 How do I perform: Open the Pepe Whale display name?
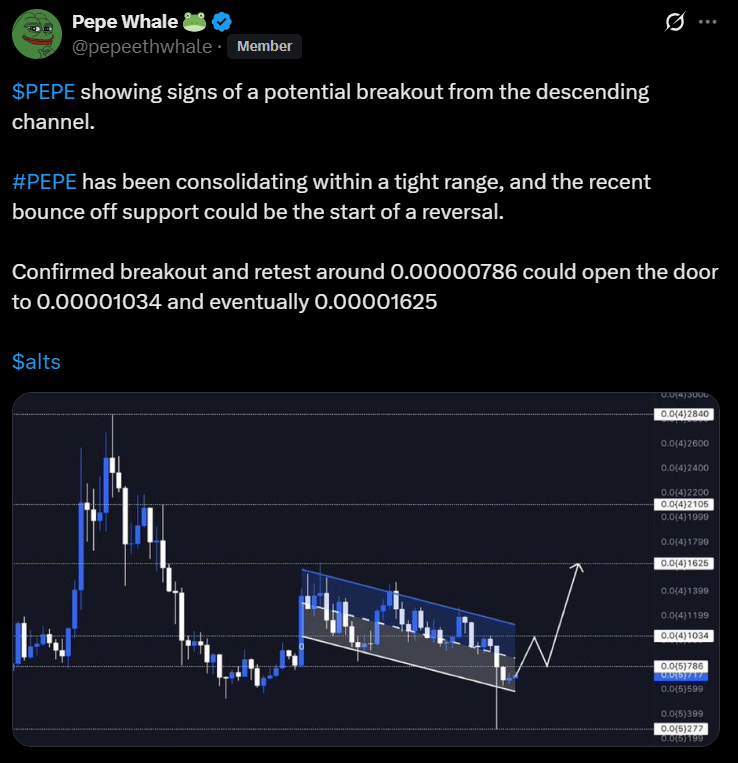[x=124, y=21]
